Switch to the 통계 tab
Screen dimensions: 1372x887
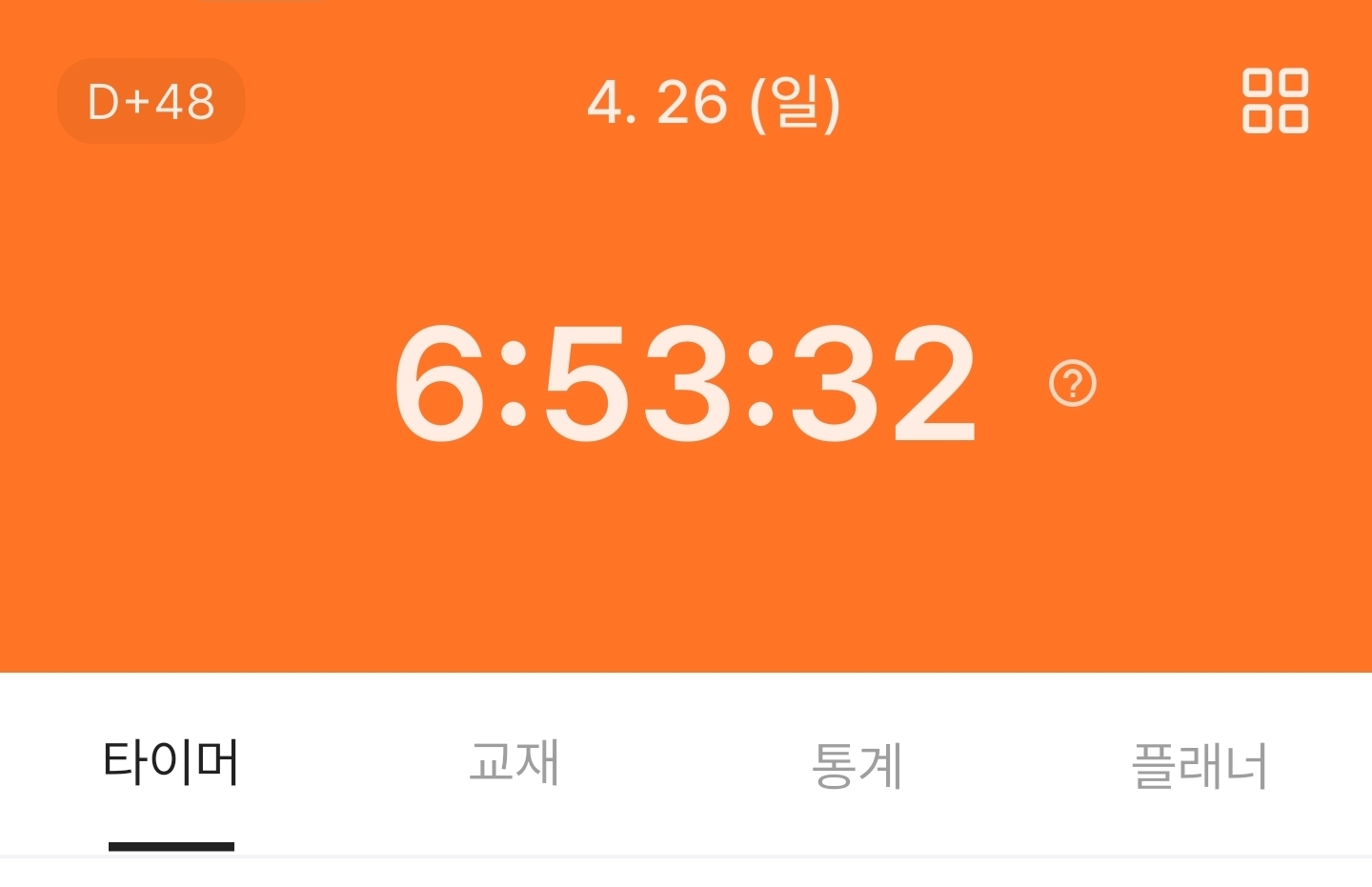[x=857, y=766]
